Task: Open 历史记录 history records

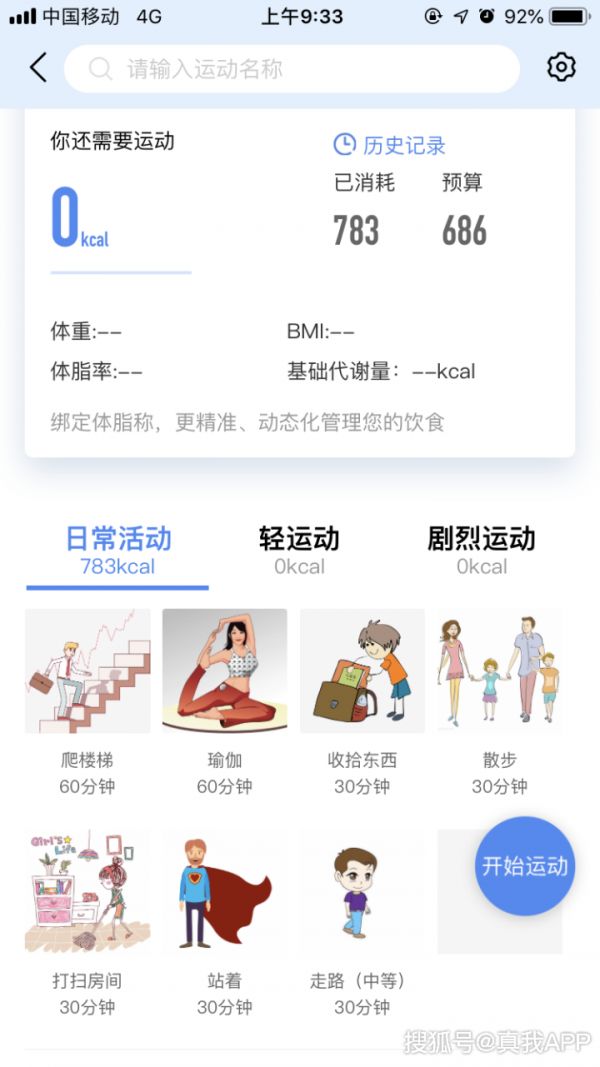Action: 389,144
